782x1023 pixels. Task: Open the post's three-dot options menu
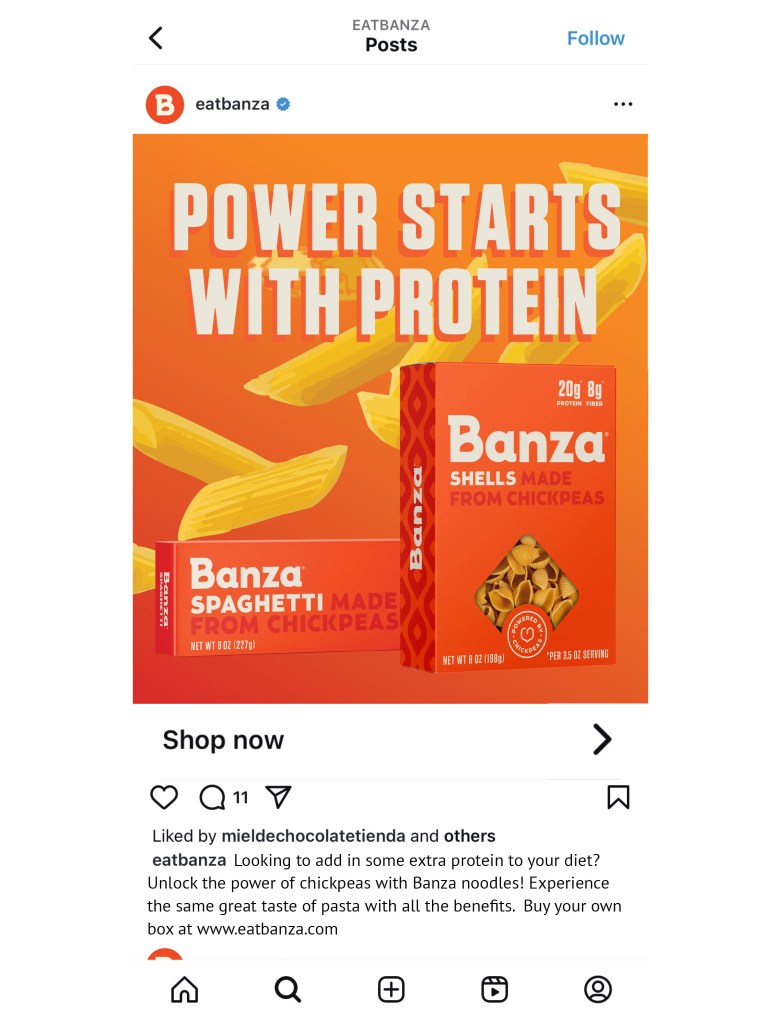tap(623, 104)
